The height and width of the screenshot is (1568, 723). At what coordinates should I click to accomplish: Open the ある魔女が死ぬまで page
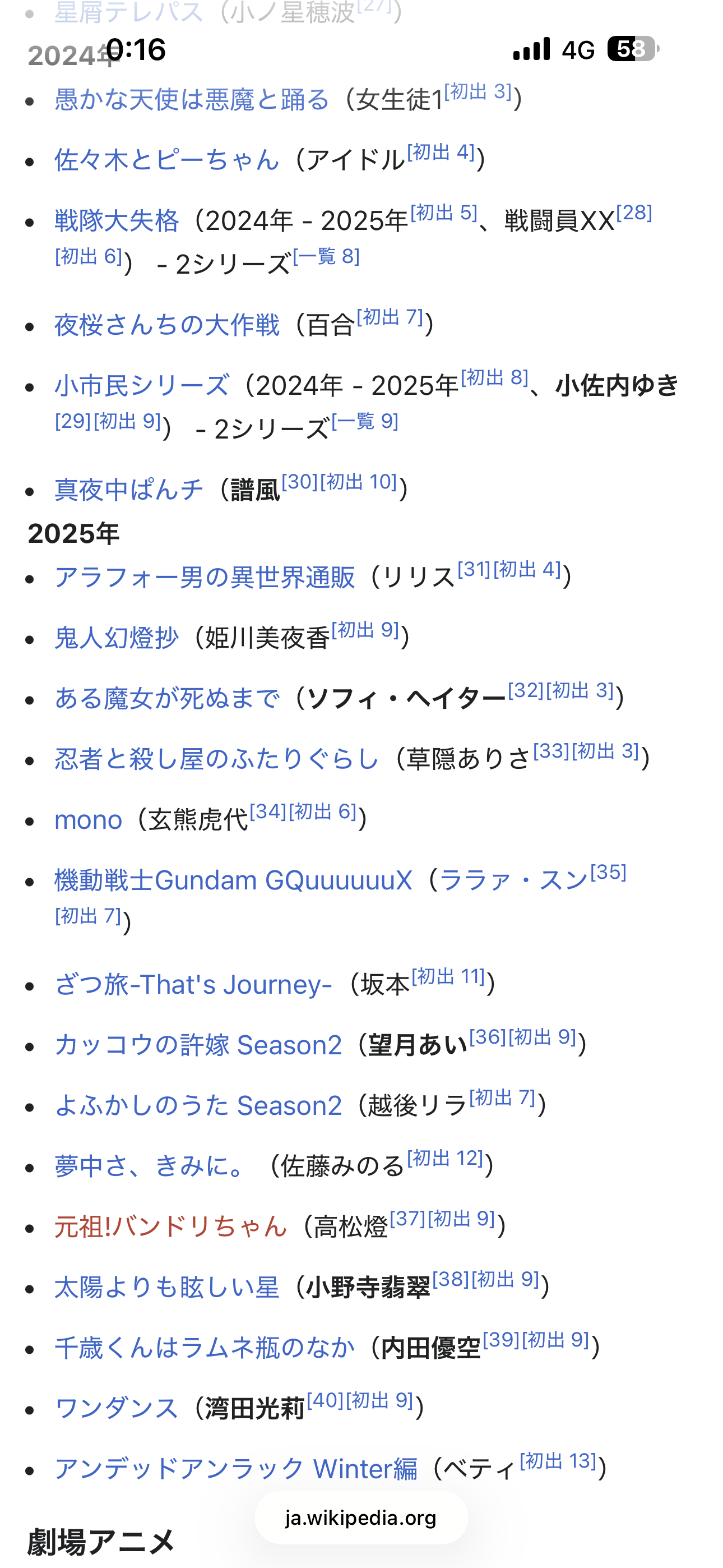click(x=167, y=698)
